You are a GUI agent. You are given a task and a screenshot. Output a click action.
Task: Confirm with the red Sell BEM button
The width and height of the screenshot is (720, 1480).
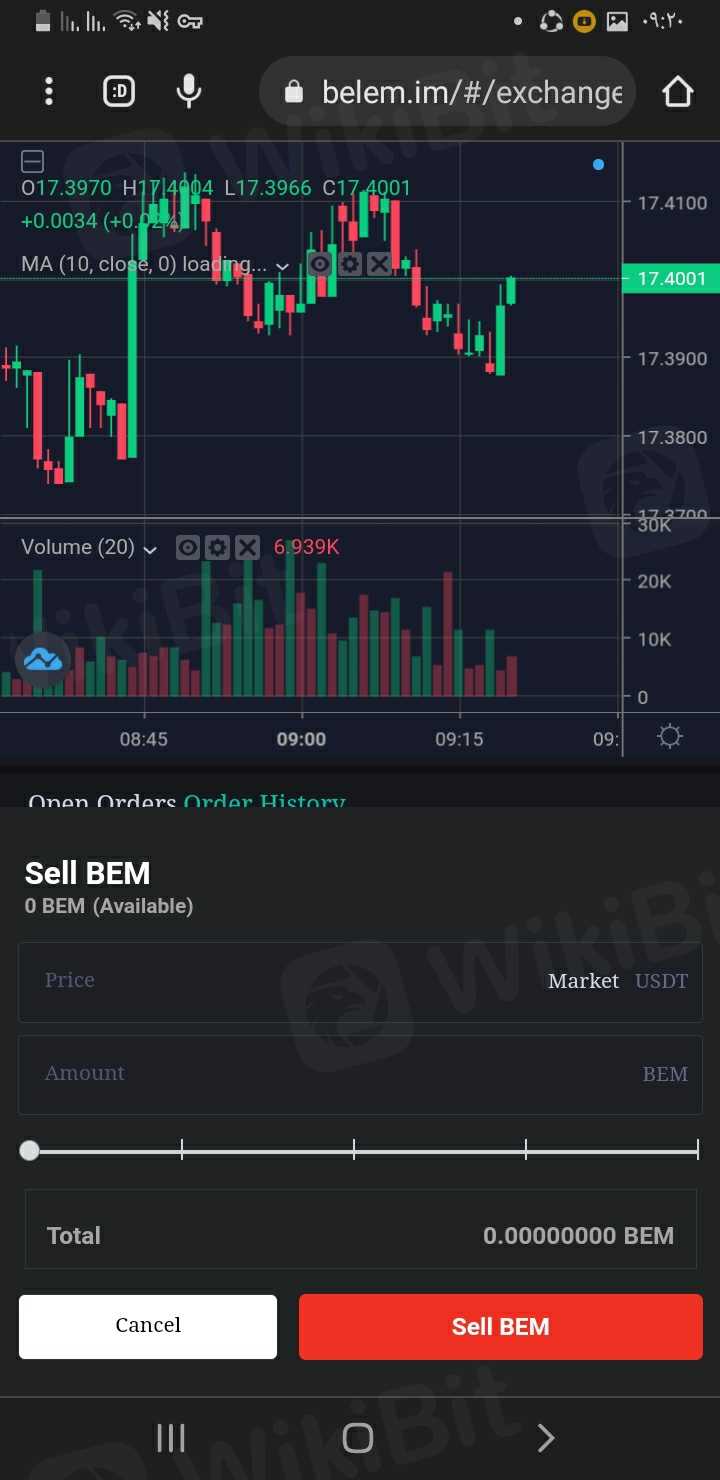[500, 1326]
